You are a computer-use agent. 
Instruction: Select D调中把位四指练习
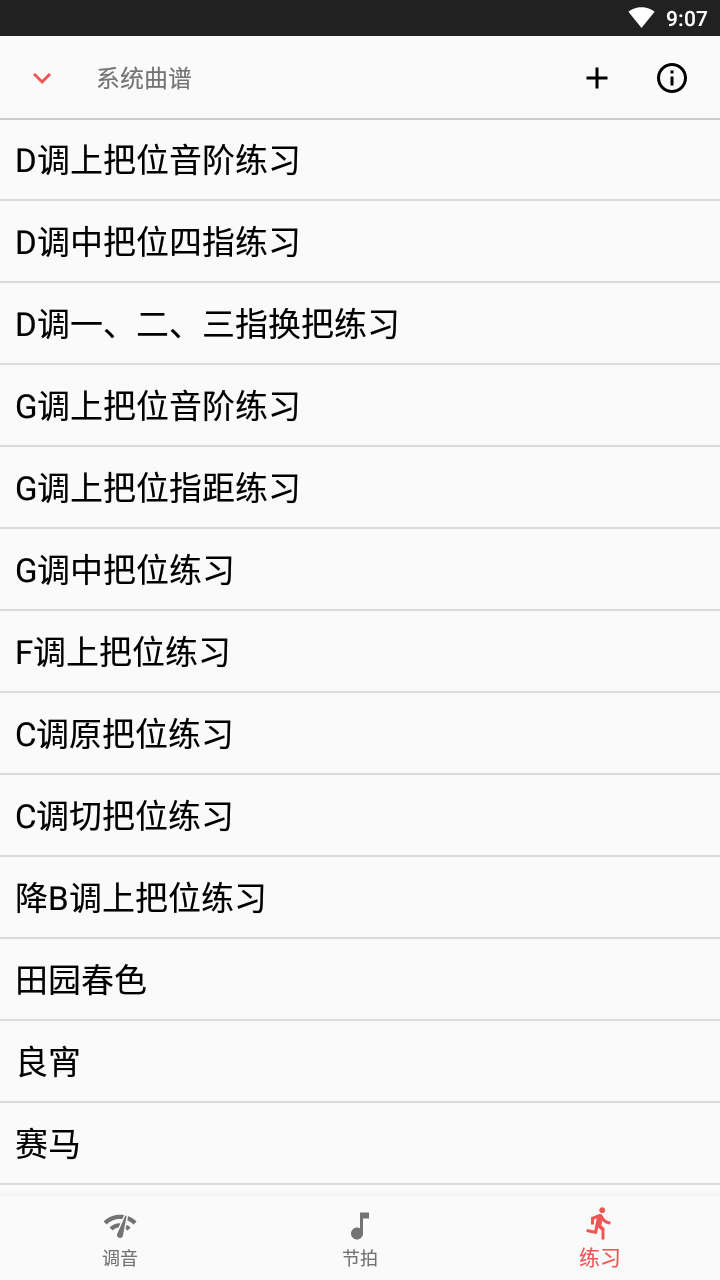coord(360,242)
